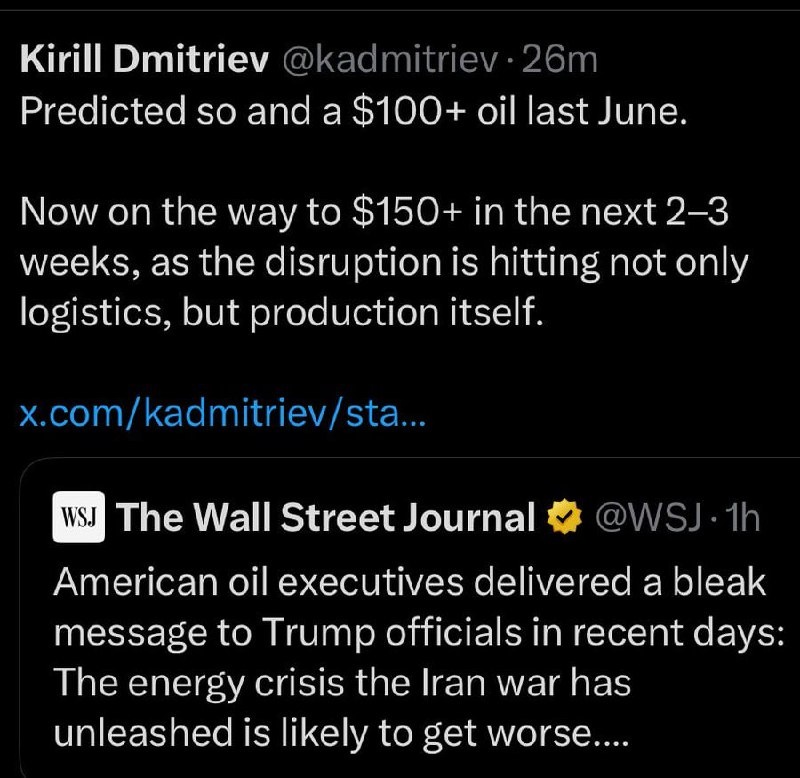Open Kirill Dmitriev's profile from his name

click(144, 61)
